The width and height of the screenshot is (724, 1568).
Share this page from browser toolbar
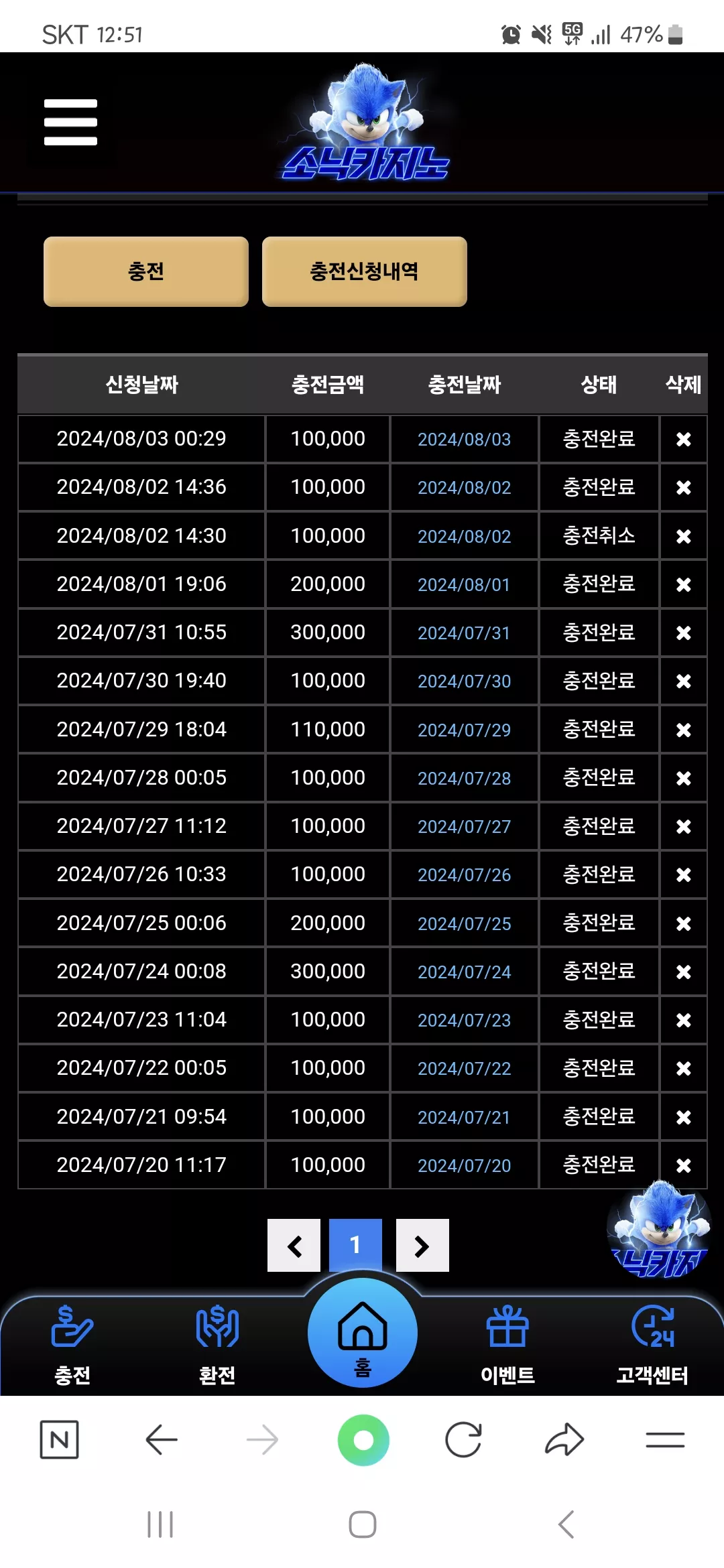(564, 1439)
